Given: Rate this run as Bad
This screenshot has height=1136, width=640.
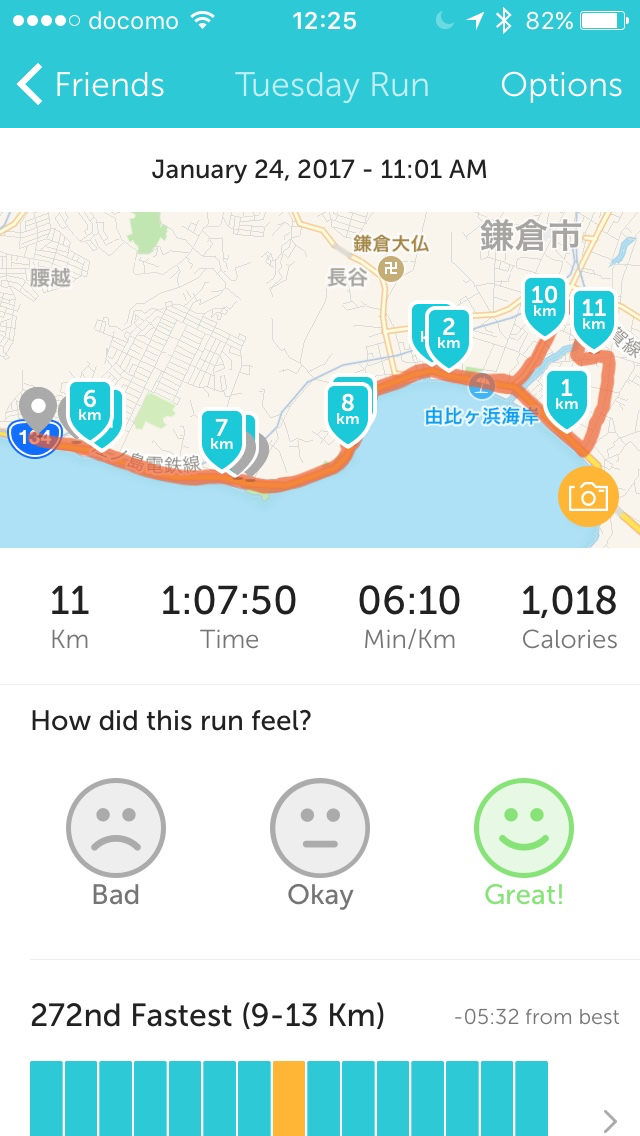Looking at the screenshot, I should point(116,829).
